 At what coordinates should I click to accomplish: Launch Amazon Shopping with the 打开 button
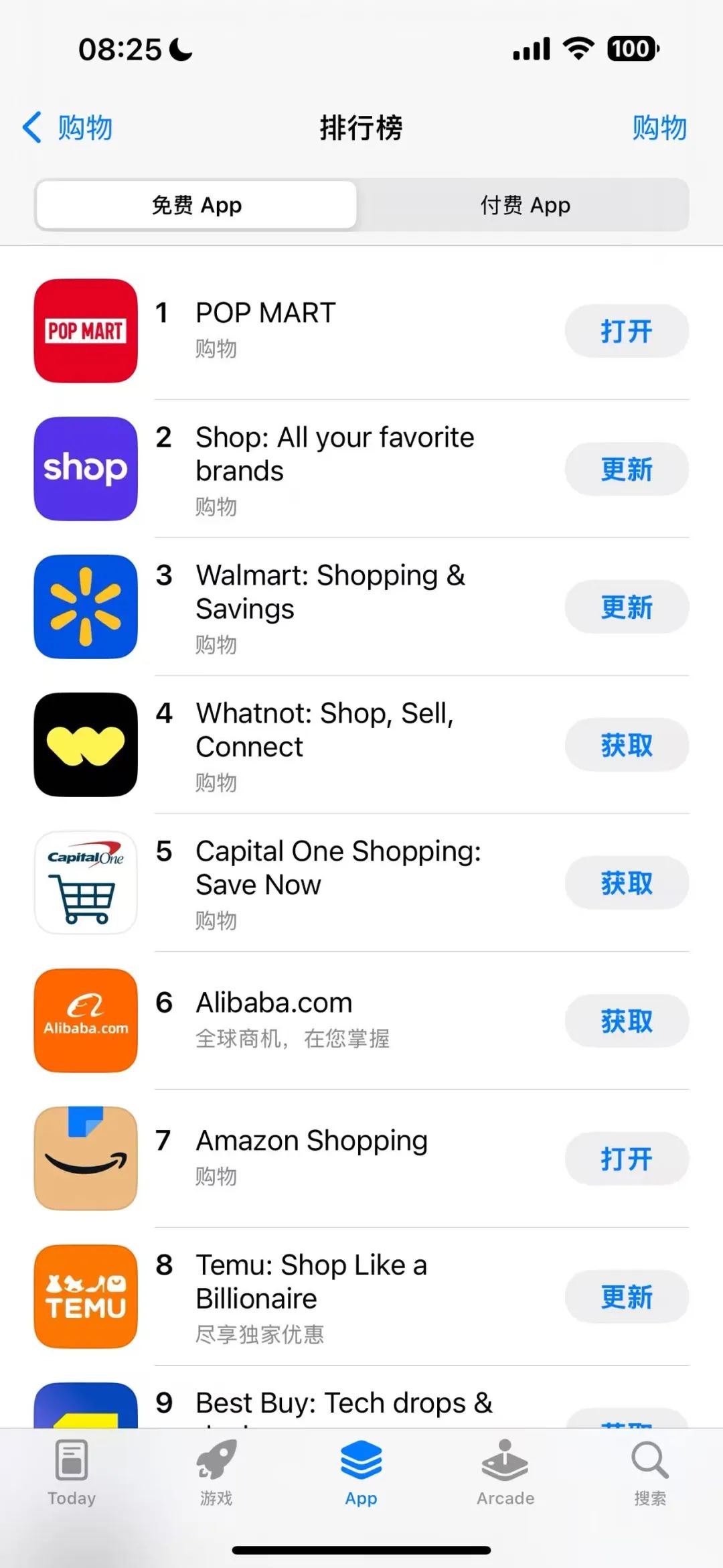pos(627,1159)
